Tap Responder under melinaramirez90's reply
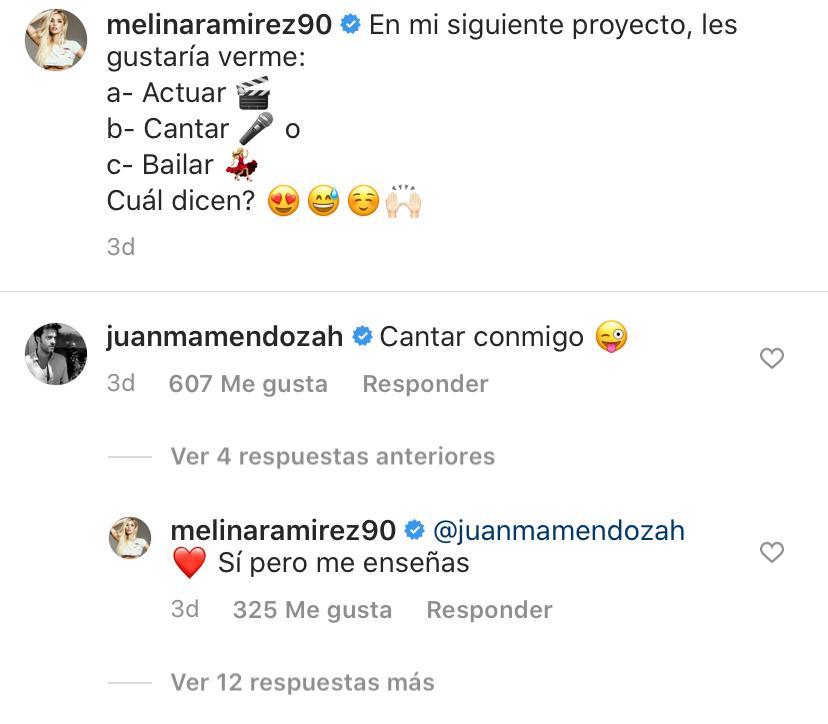This screenshot has width=828, height=724. click(x=489, y=610)
